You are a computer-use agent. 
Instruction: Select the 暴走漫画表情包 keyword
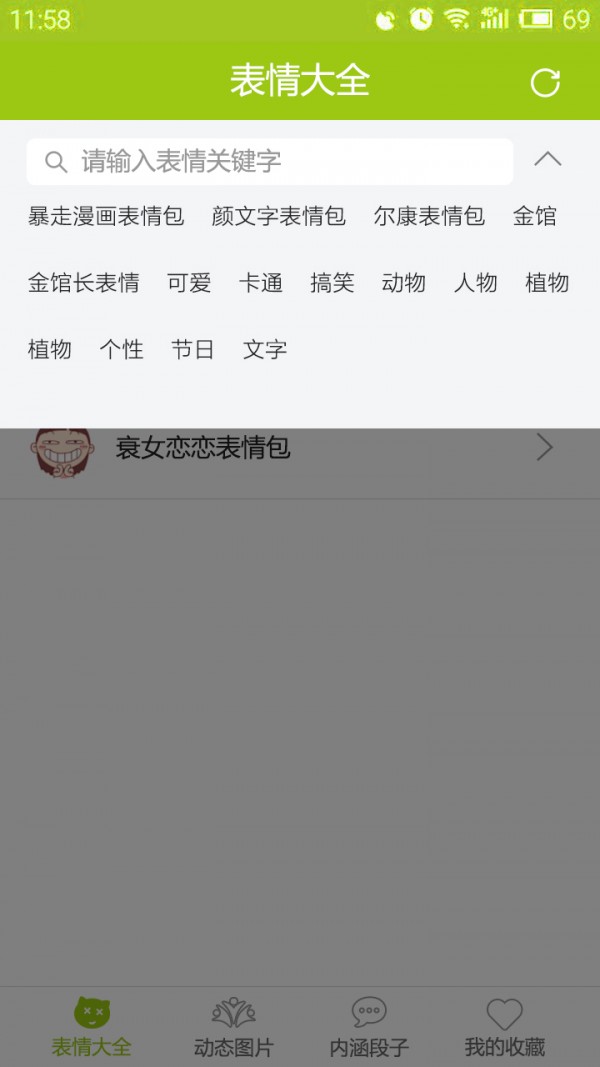[x=106, y=216]
